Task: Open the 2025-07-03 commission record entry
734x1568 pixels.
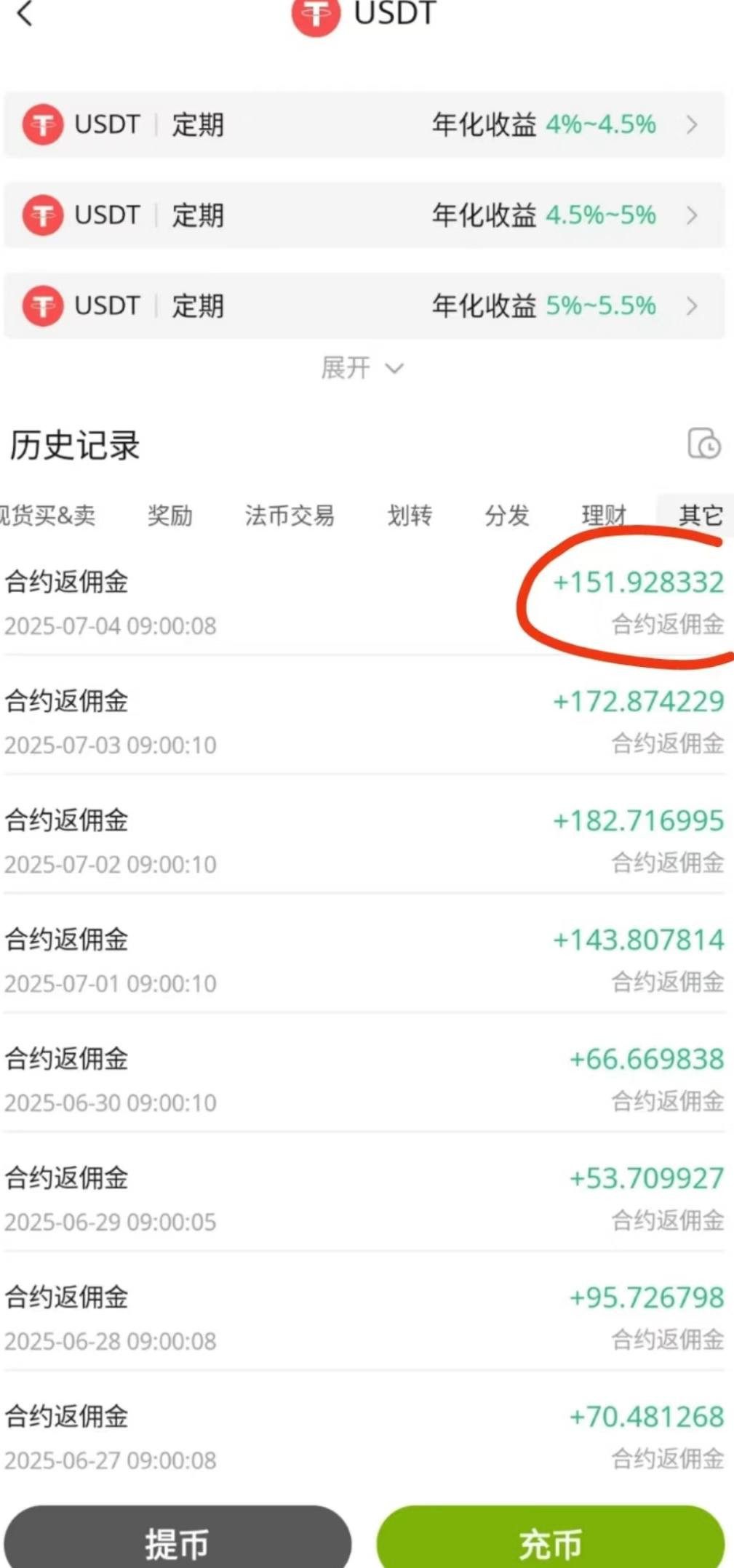Action: coord(364,720)
